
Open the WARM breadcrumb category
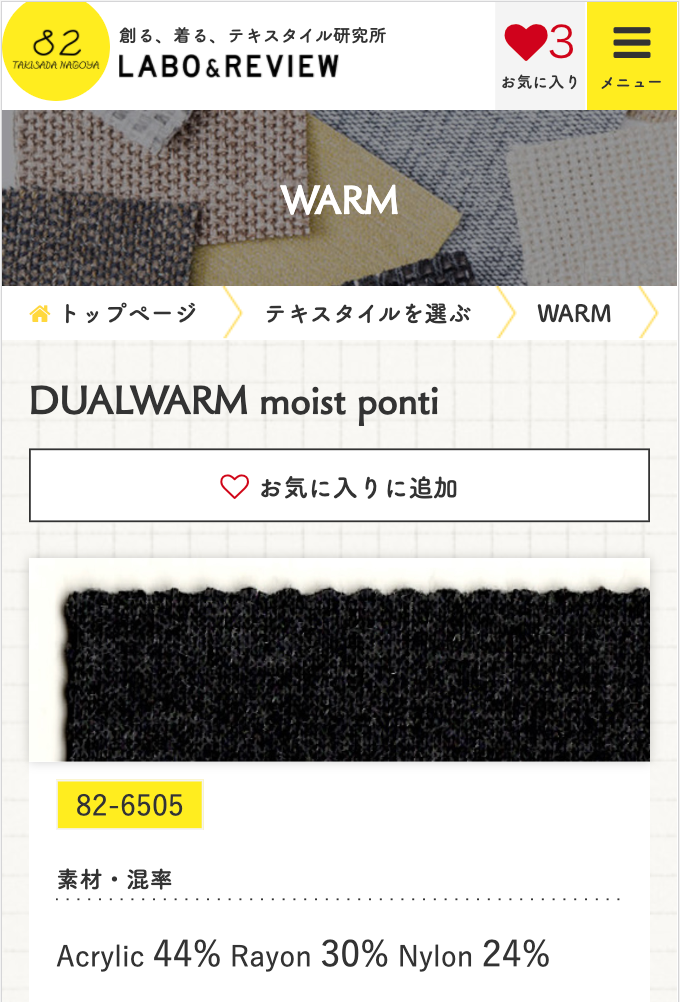(x=574, y=314)
